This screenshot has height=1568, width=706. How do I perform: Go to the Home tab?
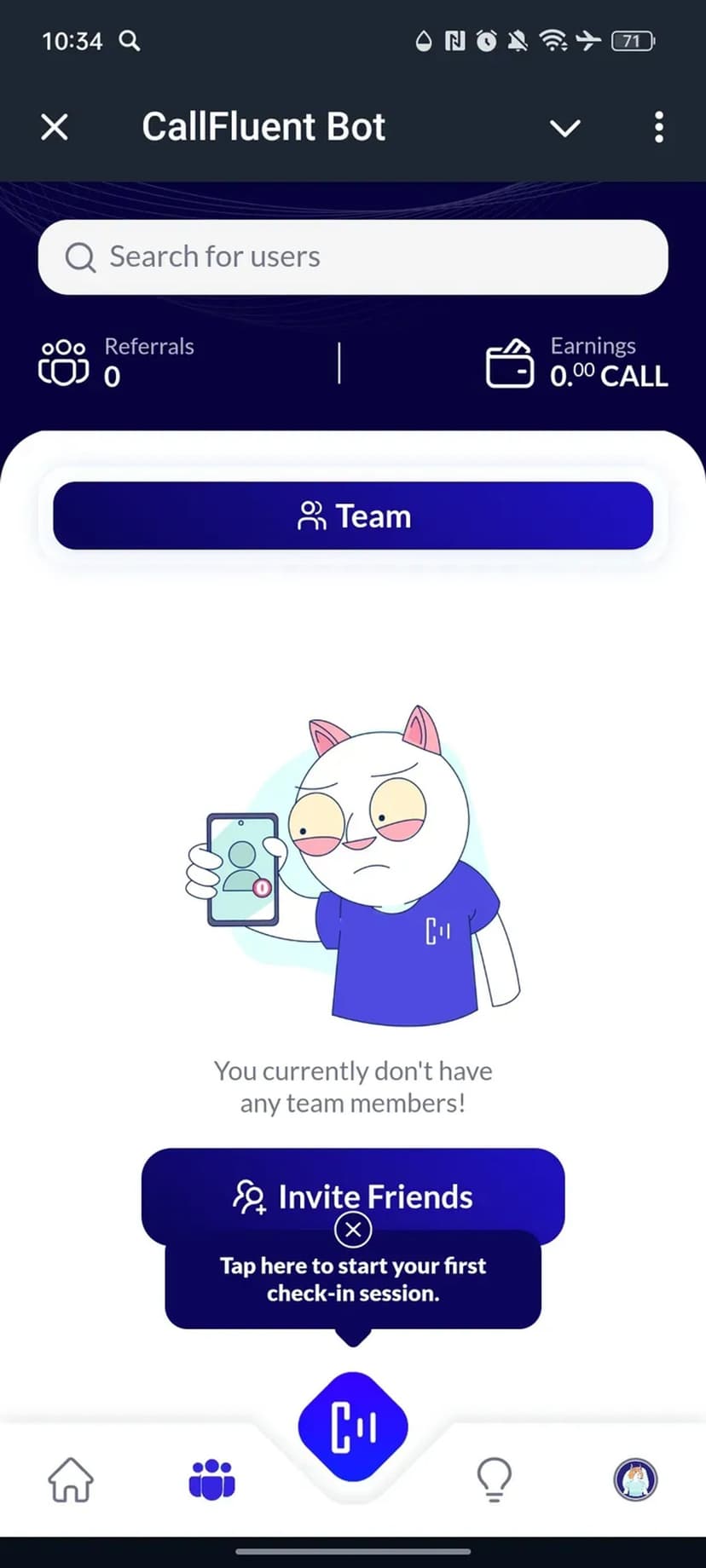click(x=71, y=1479)
